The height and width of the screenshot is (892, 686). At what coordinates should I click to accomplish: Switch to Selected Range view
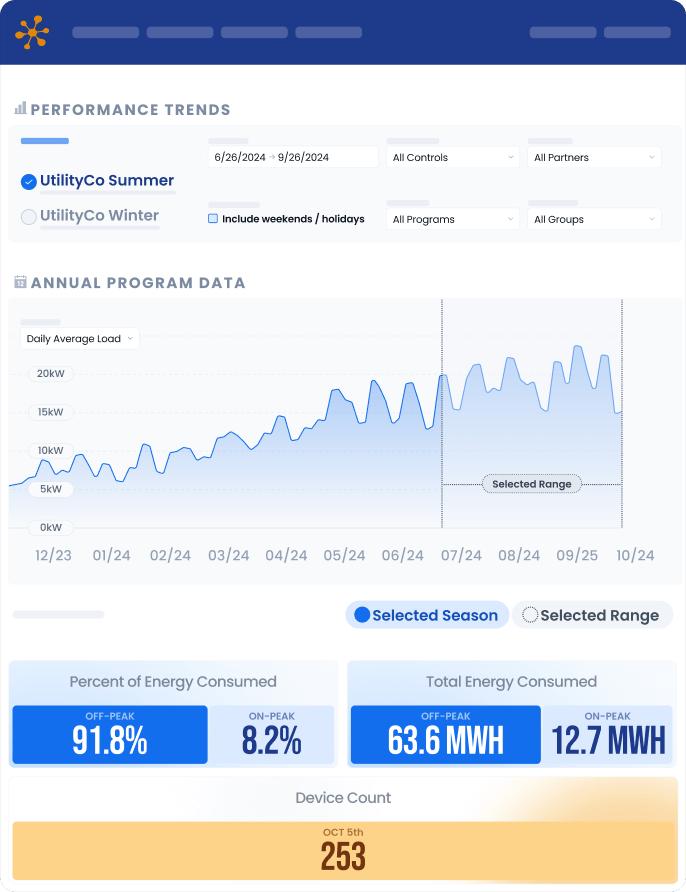pyautogui.click(x=592, y=615)
